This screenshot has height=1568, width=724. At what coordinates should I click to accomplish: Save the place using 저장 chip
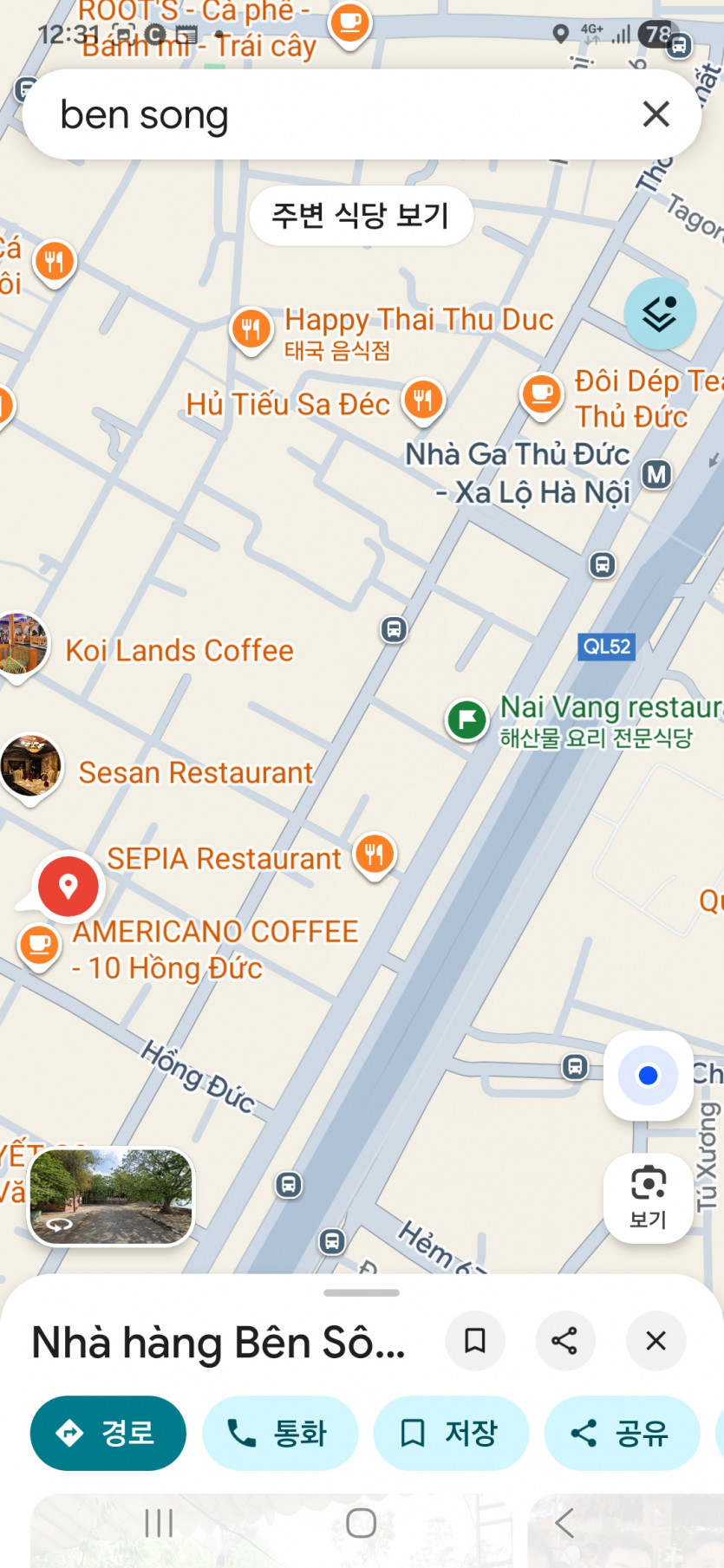tap(451, 1433)
